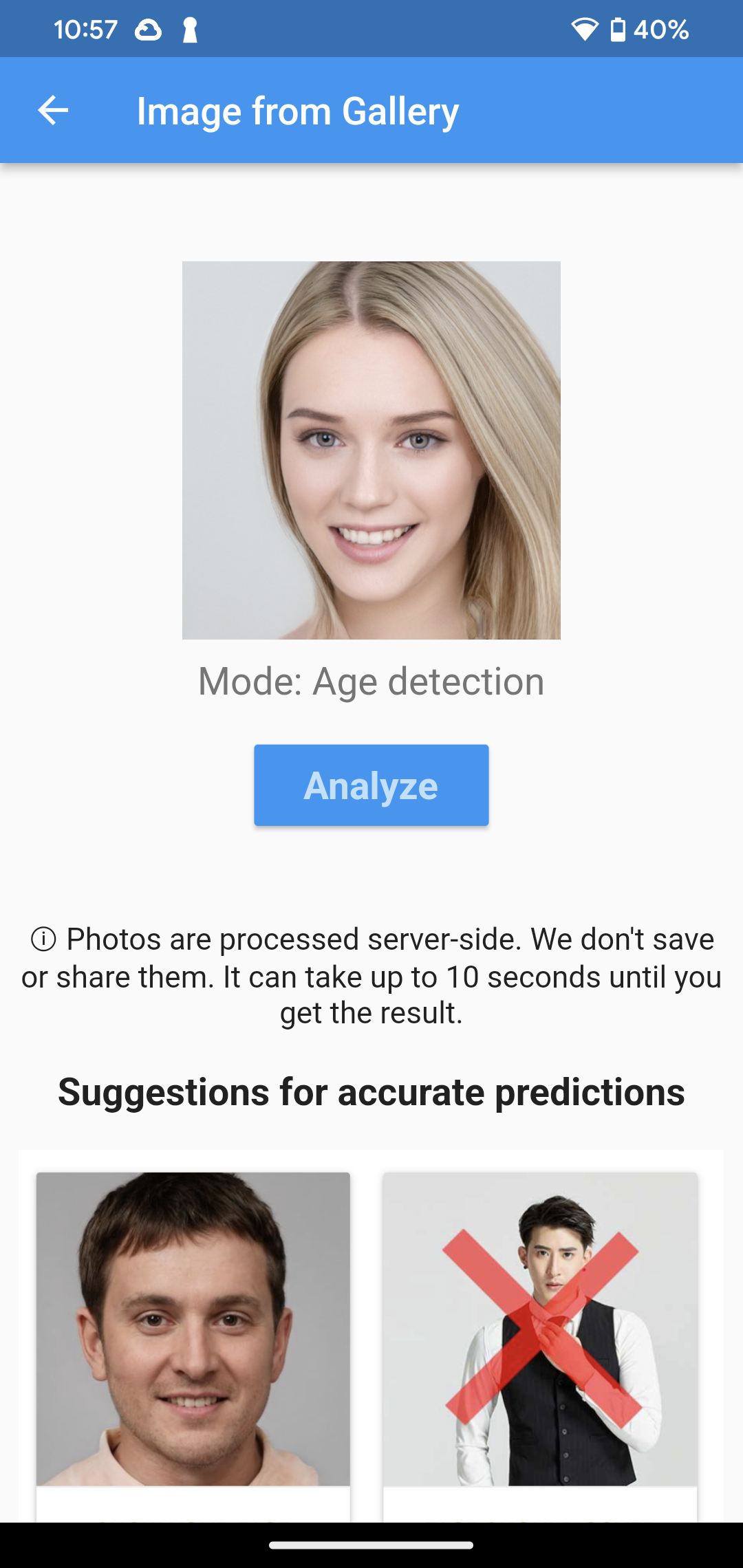This screenshot has height=1568, width=743.
Task: Tap the status bar to expand notifications
Action: [371, 28]
